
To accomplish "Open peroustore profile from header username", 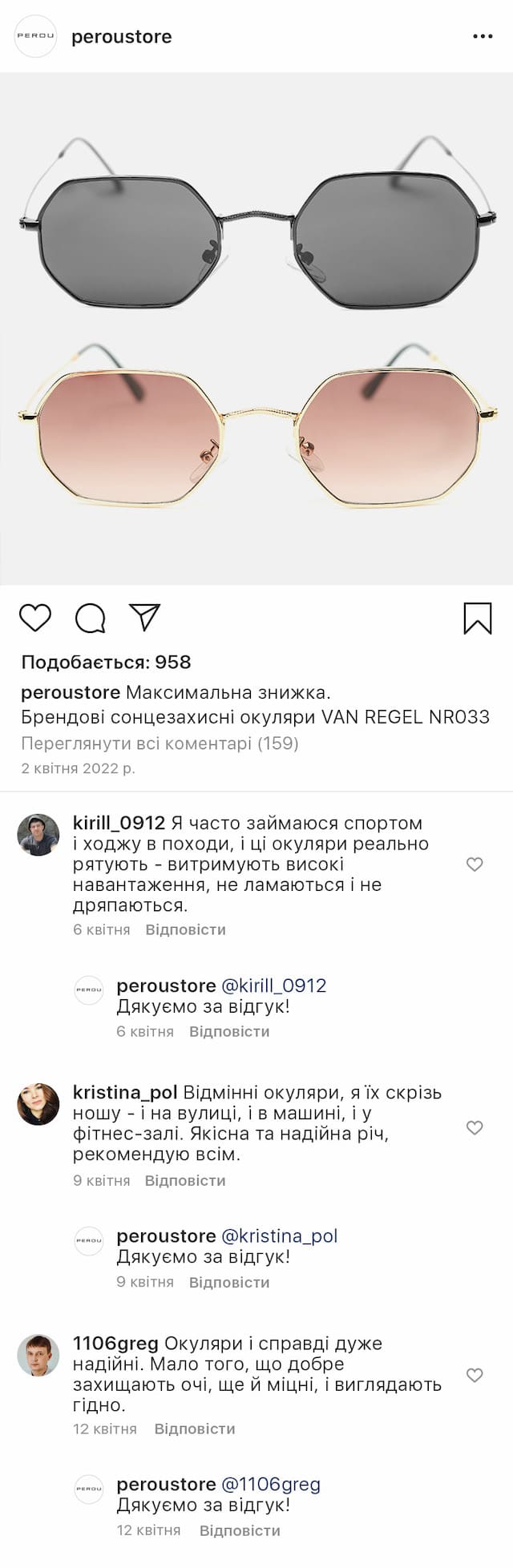I will tap(121, 37).
